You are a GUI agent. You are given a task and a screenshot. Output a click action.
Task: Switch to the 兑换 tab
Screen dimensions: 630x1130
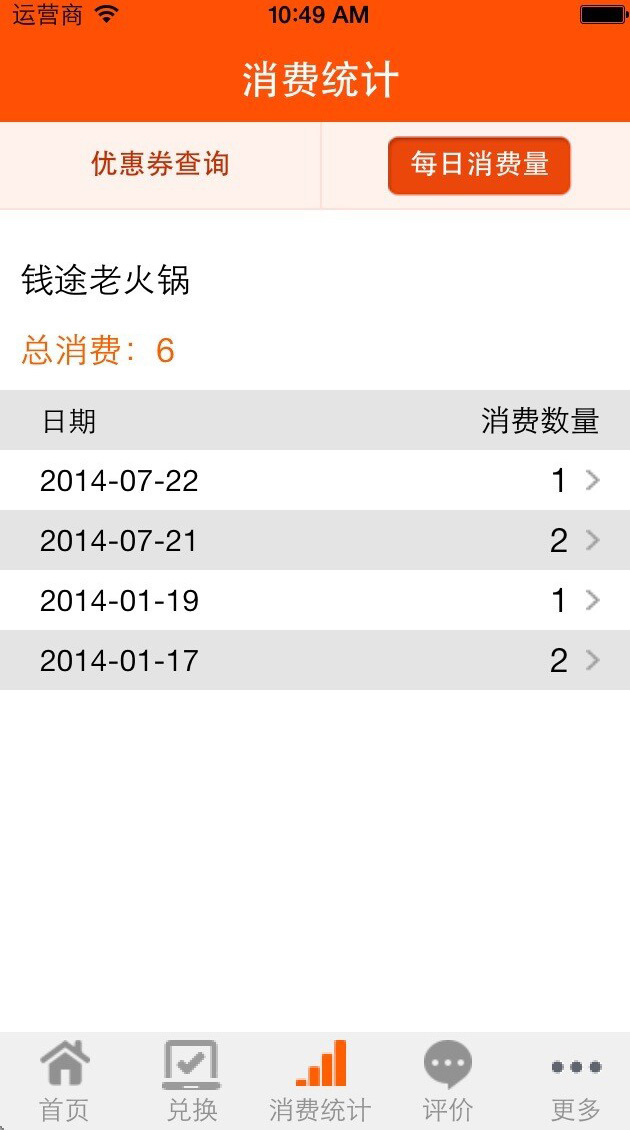pyautogui.click(x=192, y=1081)
